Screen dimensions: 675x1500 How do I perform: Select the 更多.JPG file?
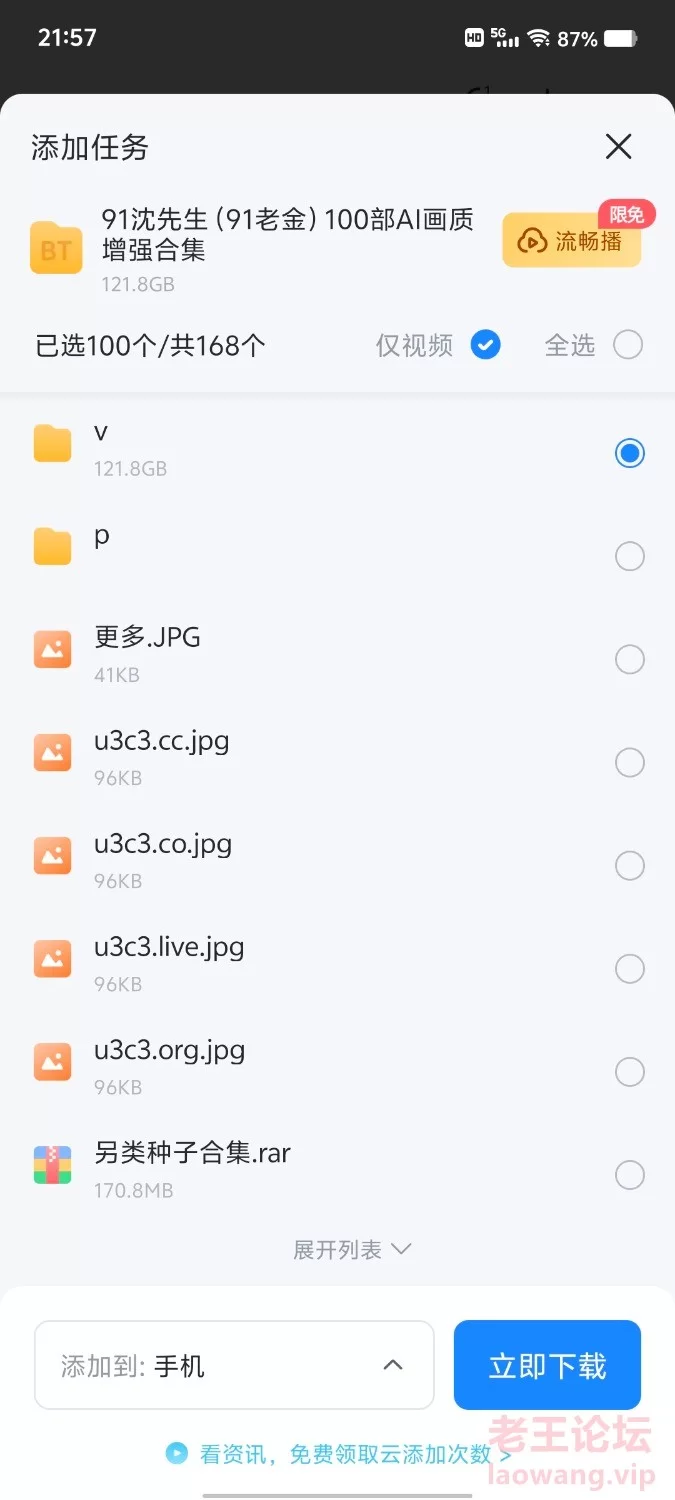pos(630,659)
